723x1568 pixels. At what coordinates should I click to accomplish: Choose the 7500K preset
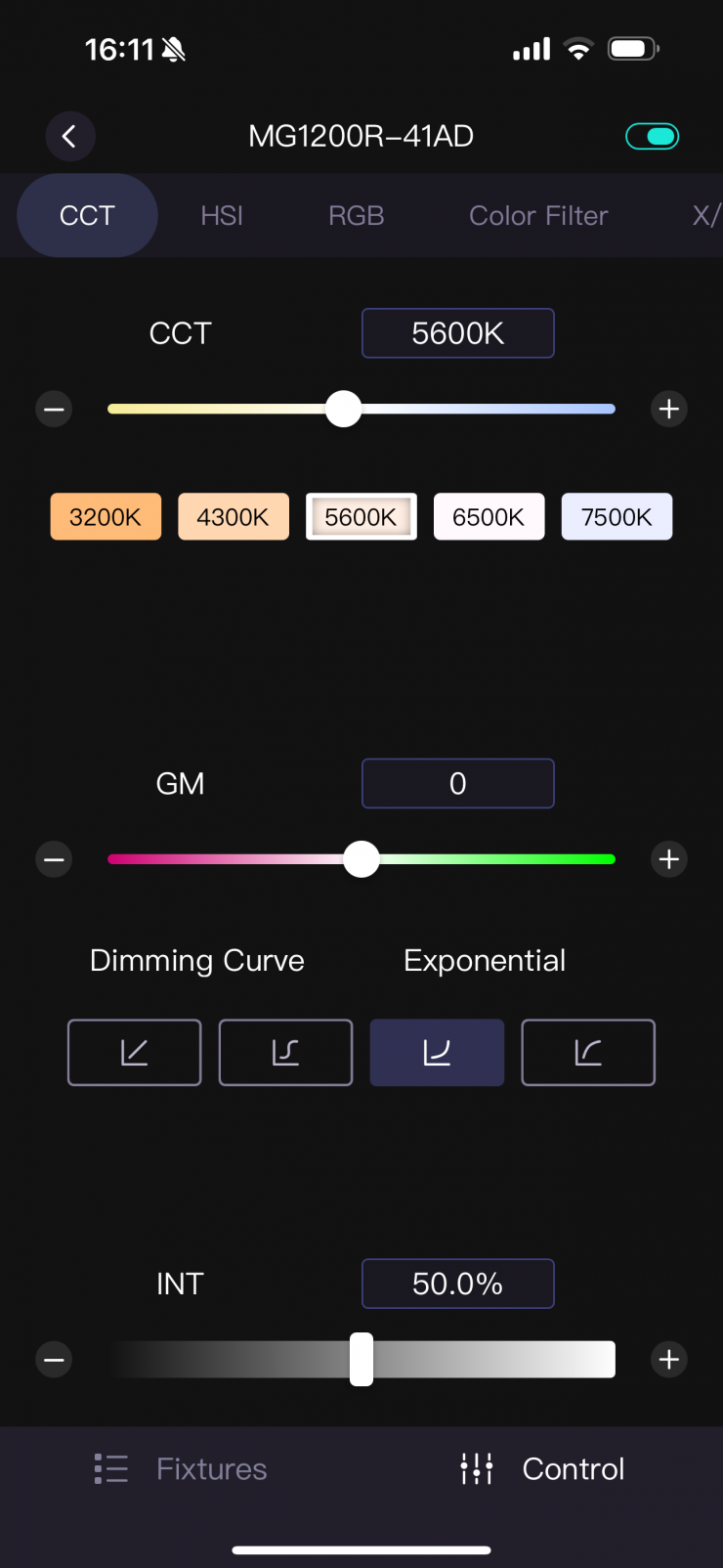click(x=617, y=517)
